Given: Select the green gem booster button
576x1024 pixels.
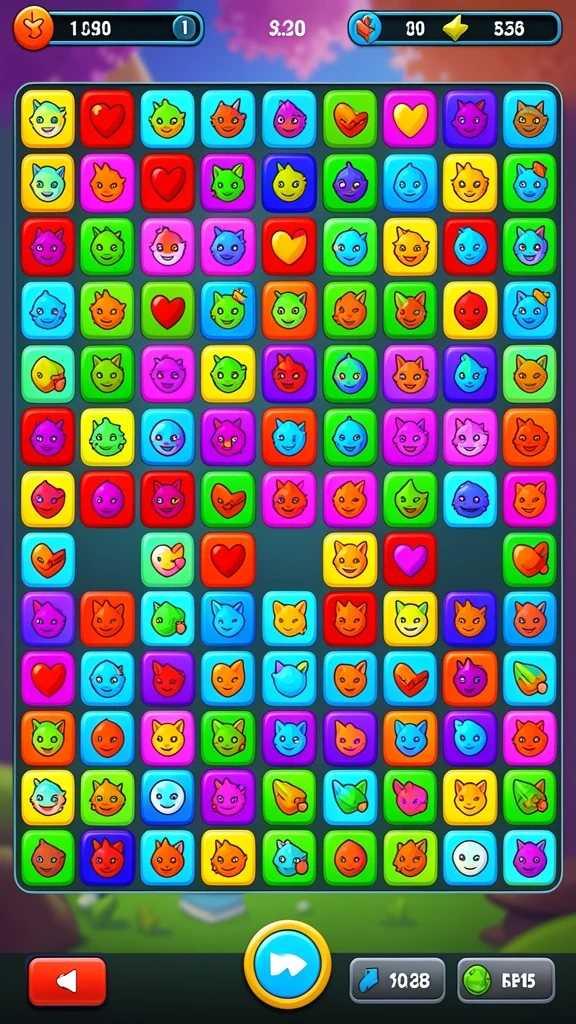Looking at the screenshot, I should (506, 980).
